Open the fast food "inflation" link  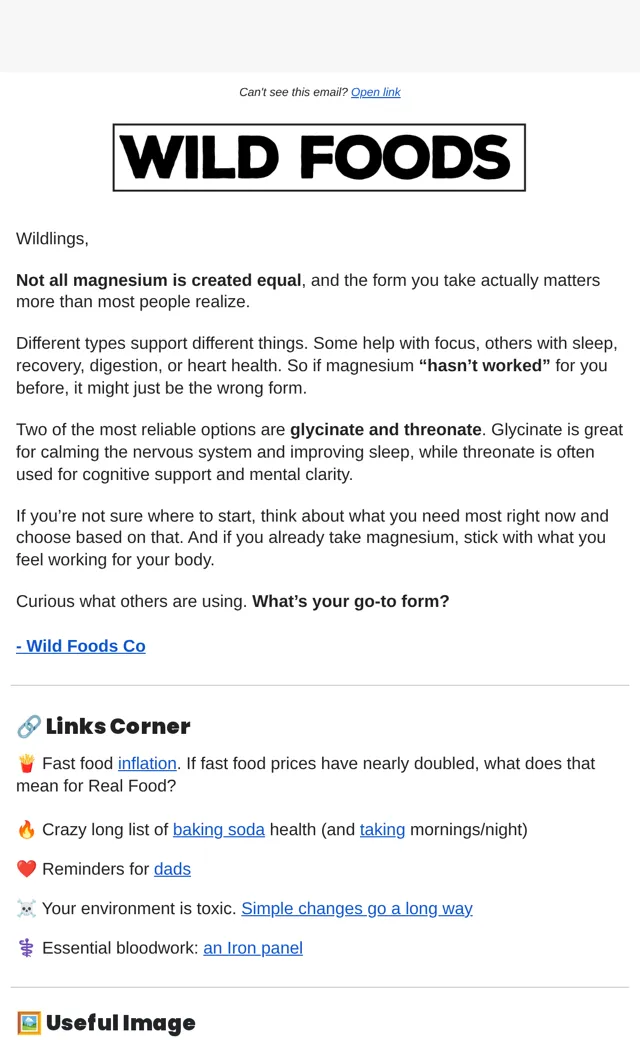pos(147,763)
